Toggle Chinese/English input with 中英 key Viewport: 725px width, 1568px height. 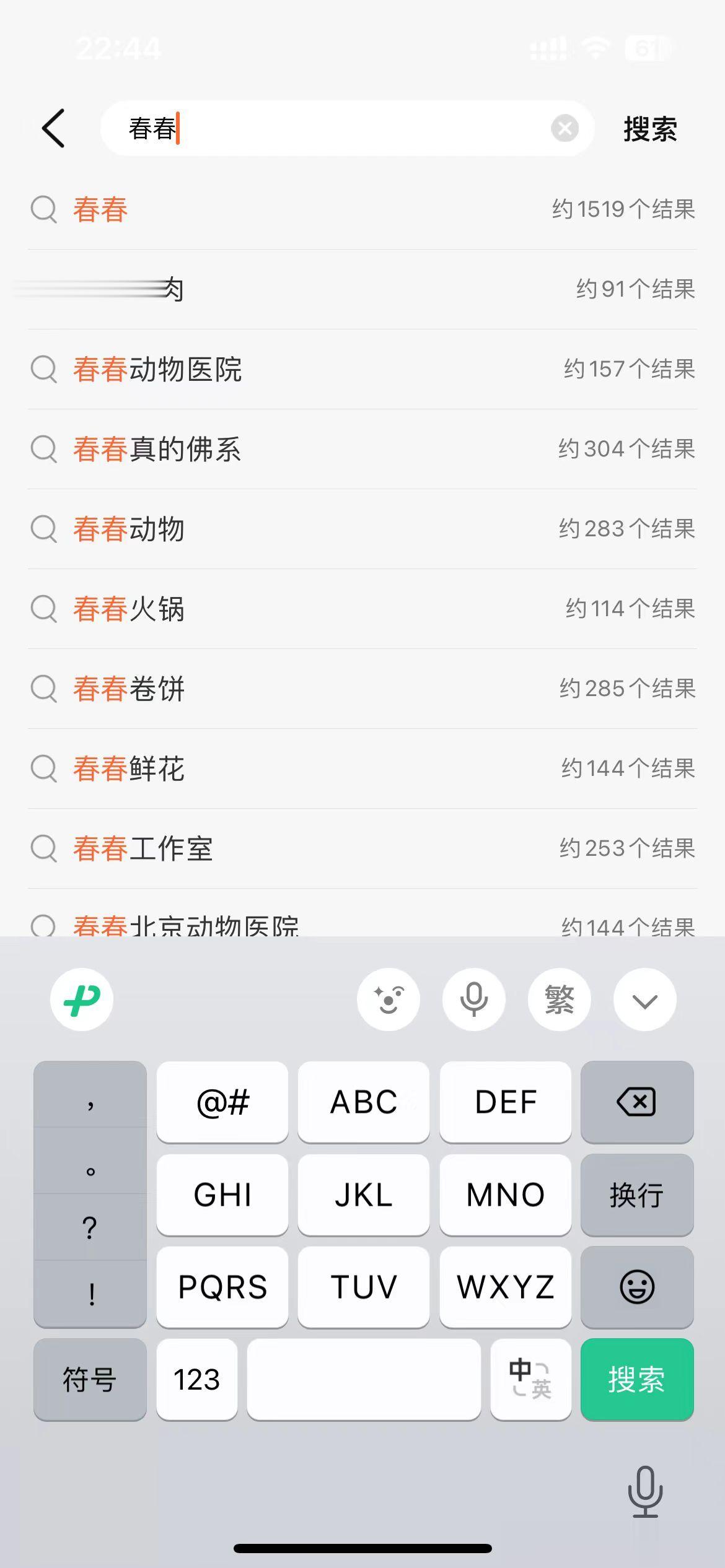pyautogui.click(x=531, y=1380)
